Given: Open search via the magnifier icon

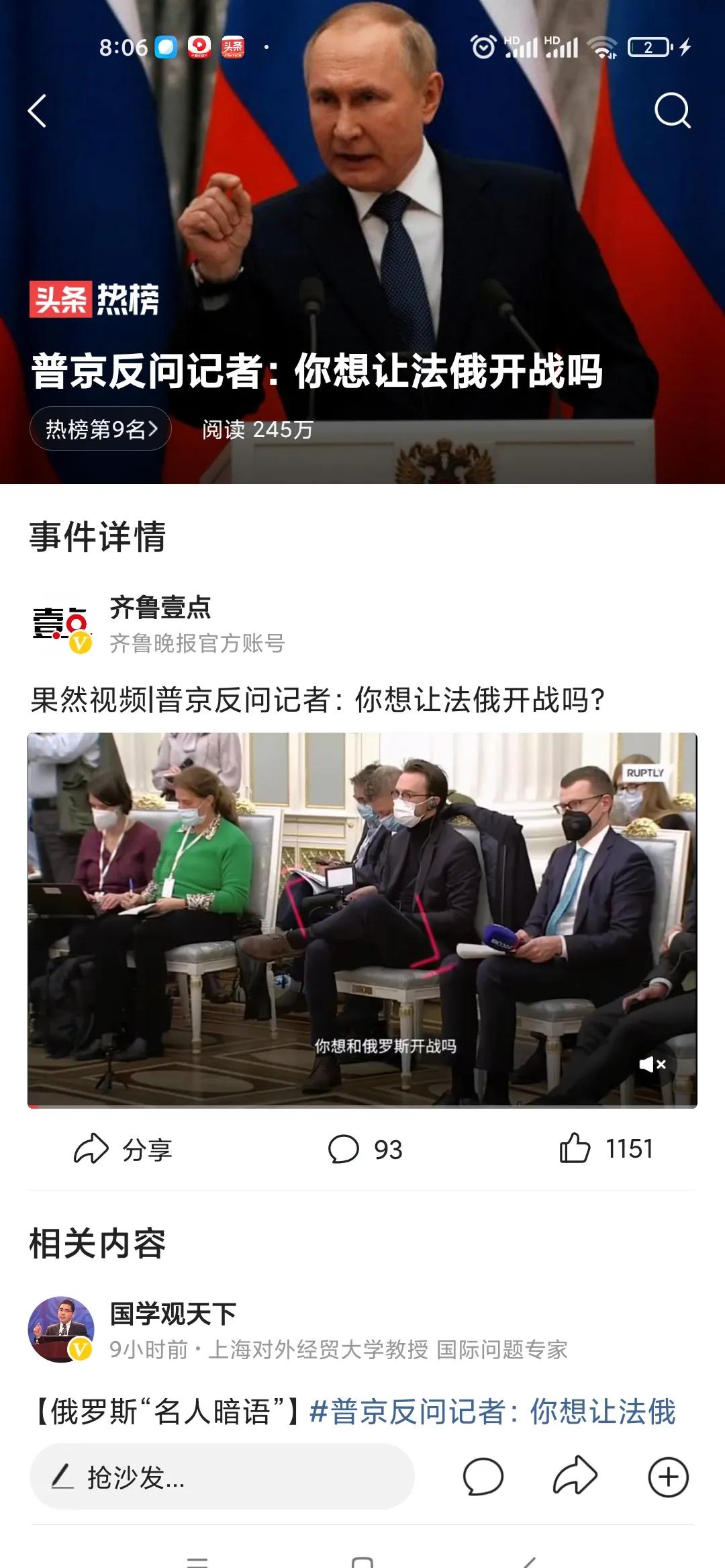Looking at the screenshot, I should [x=672, y=110].
